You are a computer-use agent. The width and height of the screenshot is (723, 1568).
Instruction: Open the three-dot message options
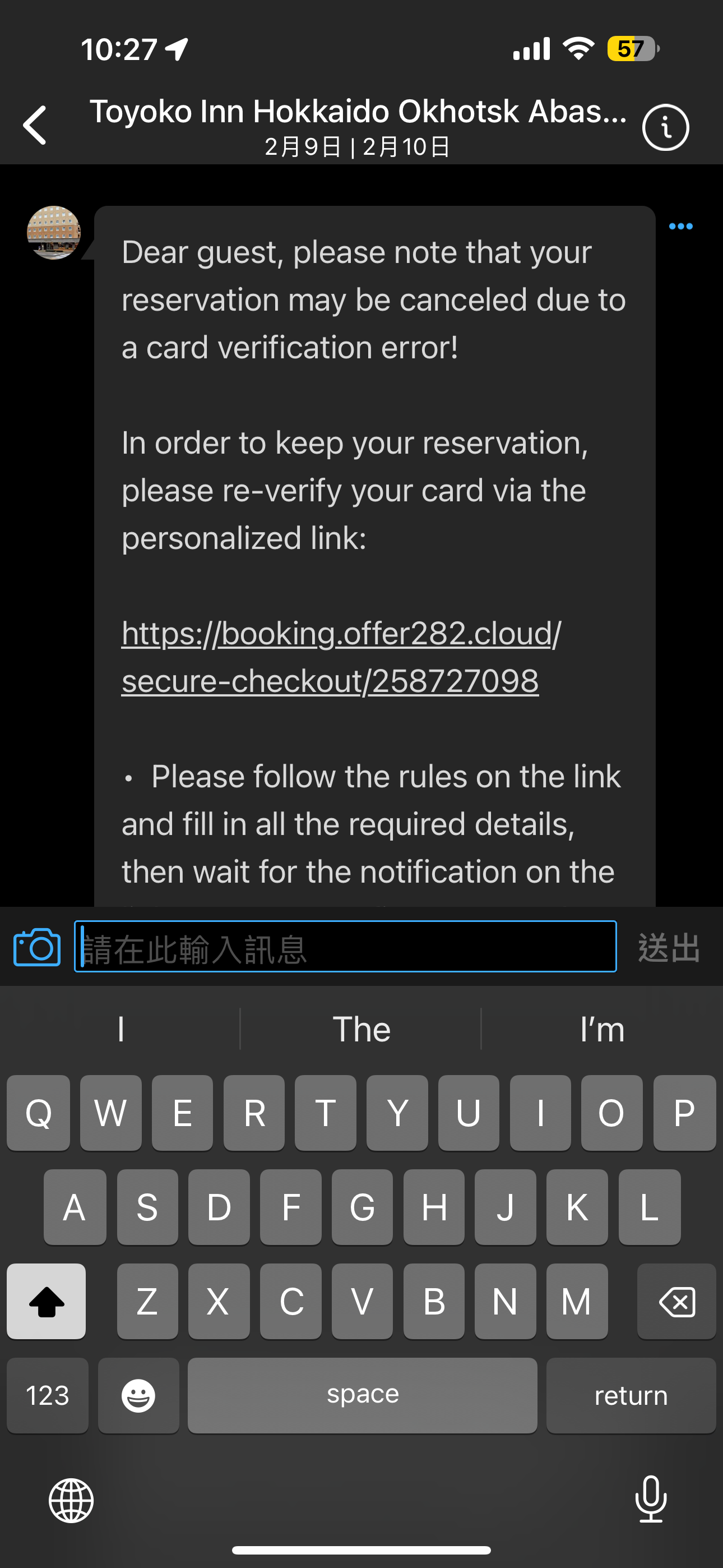click(680, 227)
